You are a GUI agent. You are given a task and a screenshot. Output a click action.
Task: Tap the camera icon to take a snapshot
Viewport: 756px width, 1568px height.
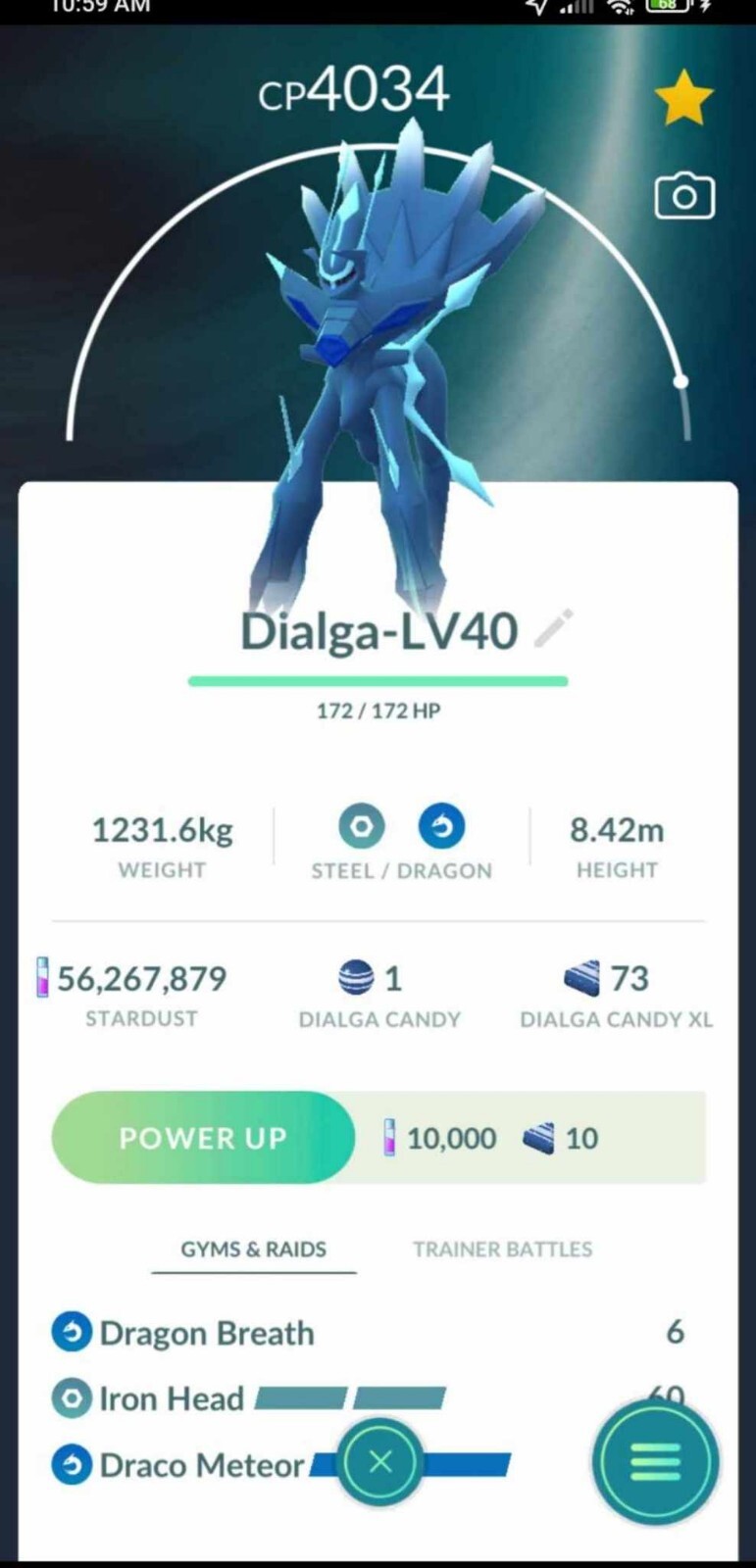click(683, 196)
